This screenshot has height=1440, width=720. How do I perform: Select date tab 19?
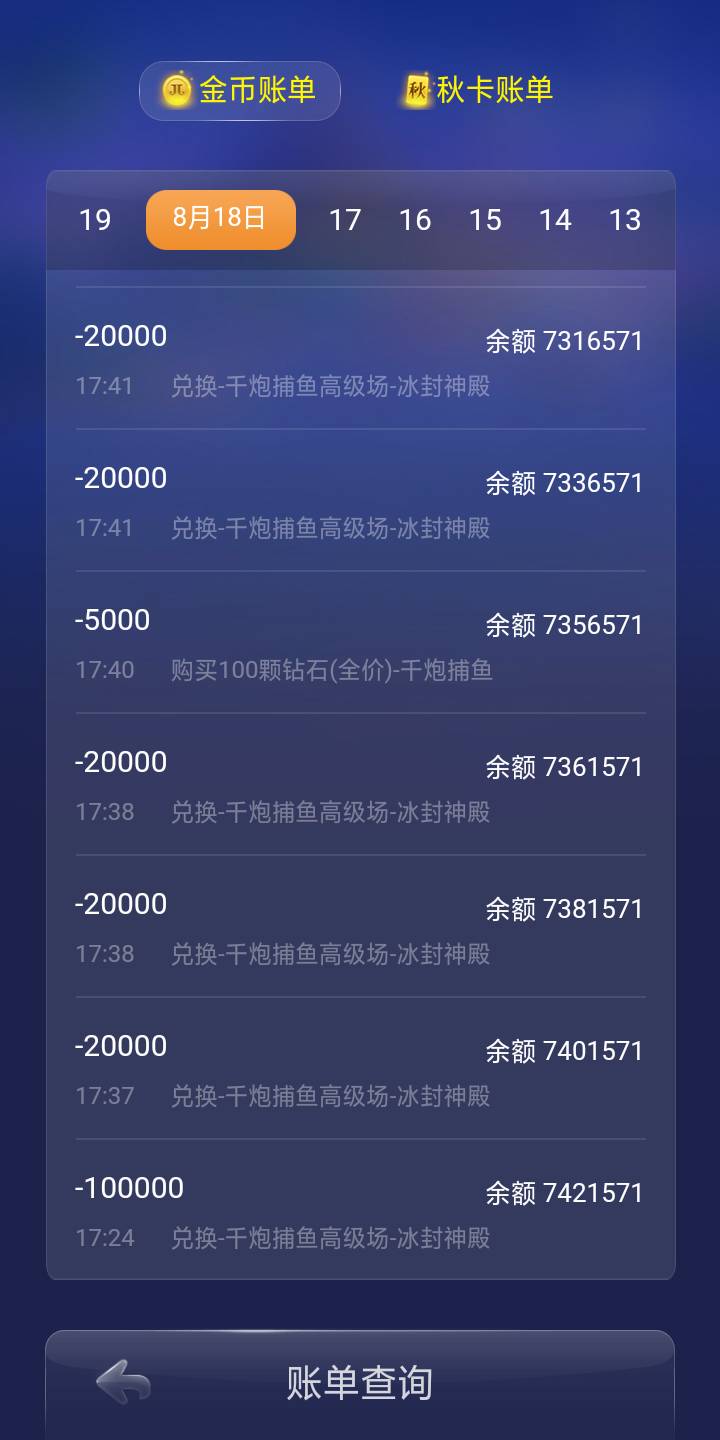(x=96, y=220)
